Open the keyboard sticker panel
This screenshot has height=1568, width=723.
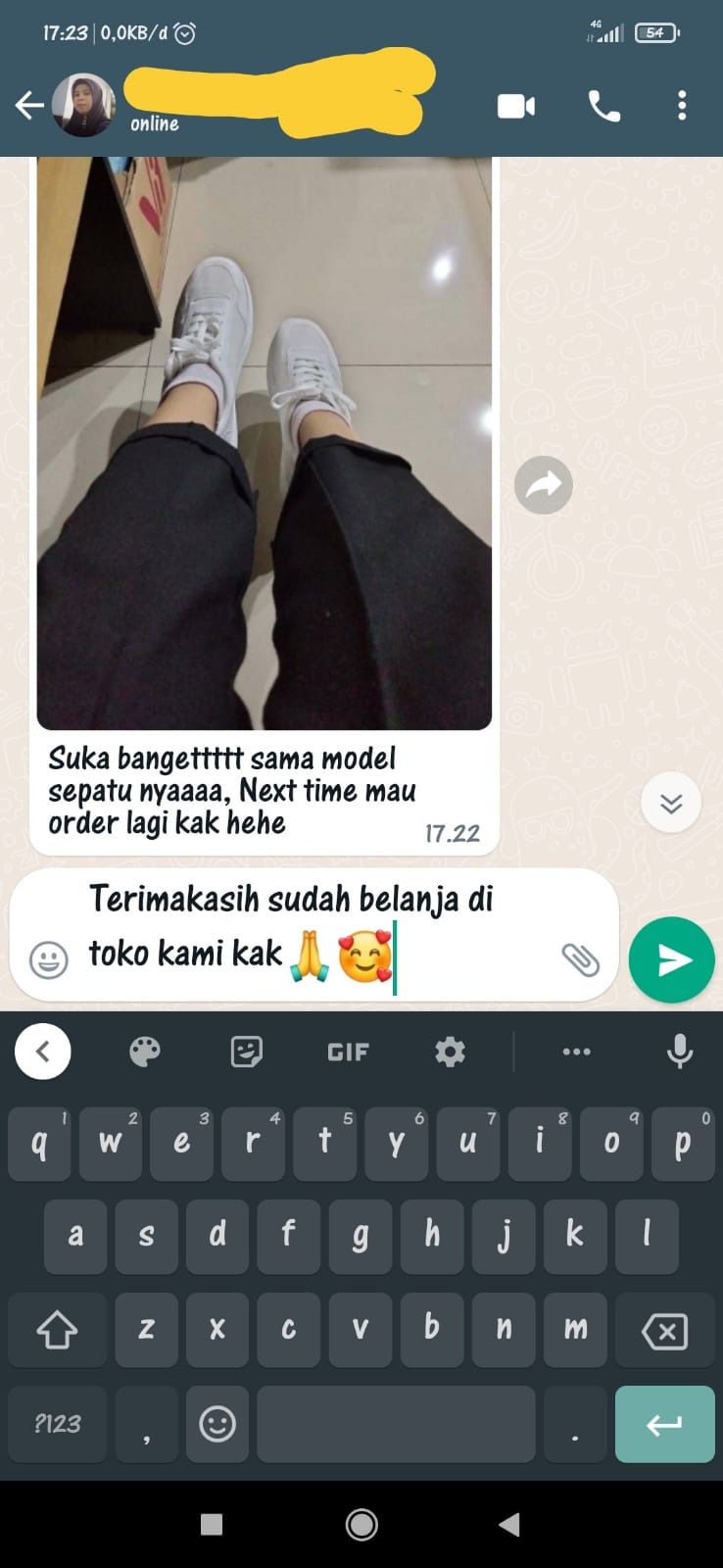[x=246, y=1052]
